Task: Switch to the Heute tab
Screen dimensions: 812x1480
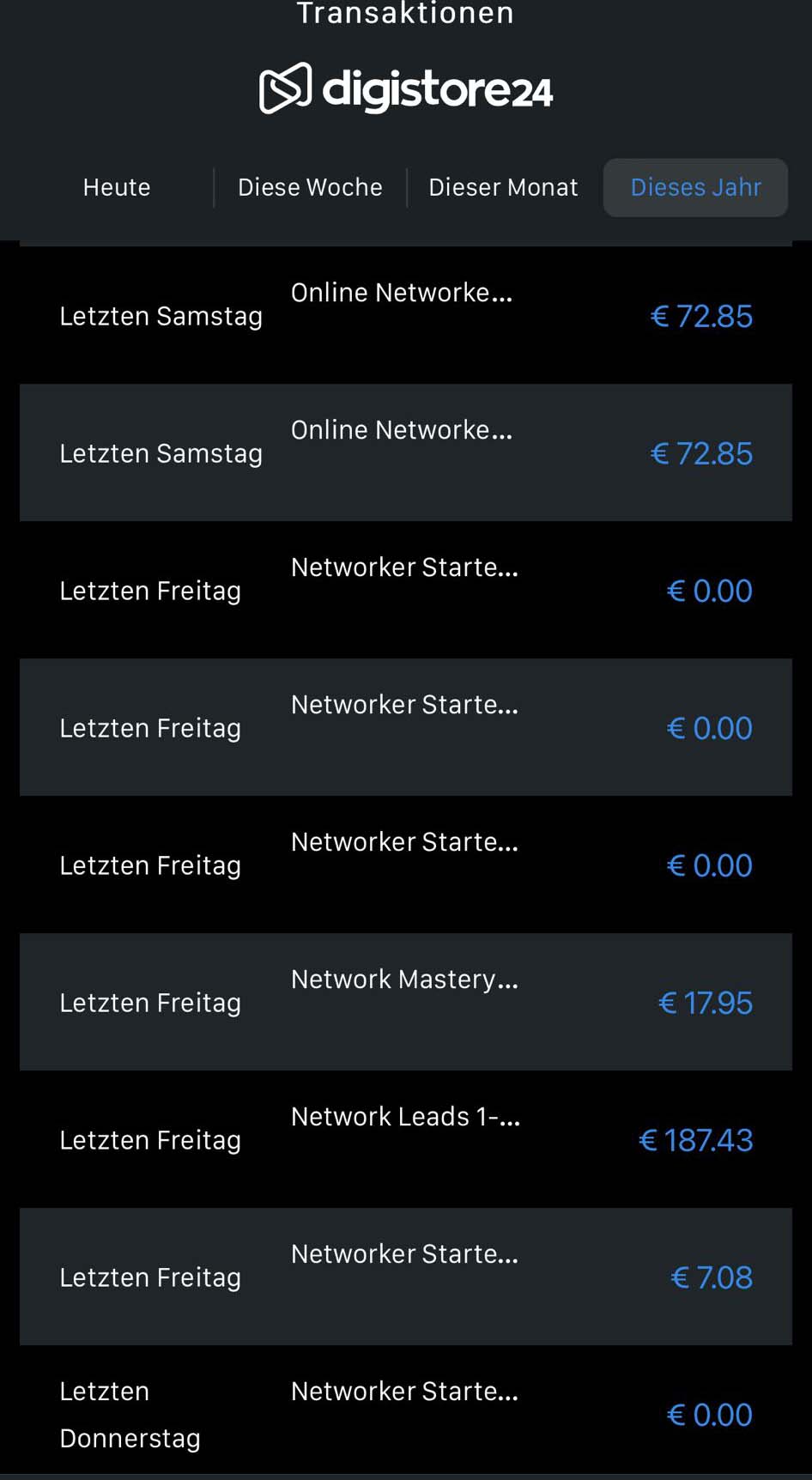Action: (117, 187)
